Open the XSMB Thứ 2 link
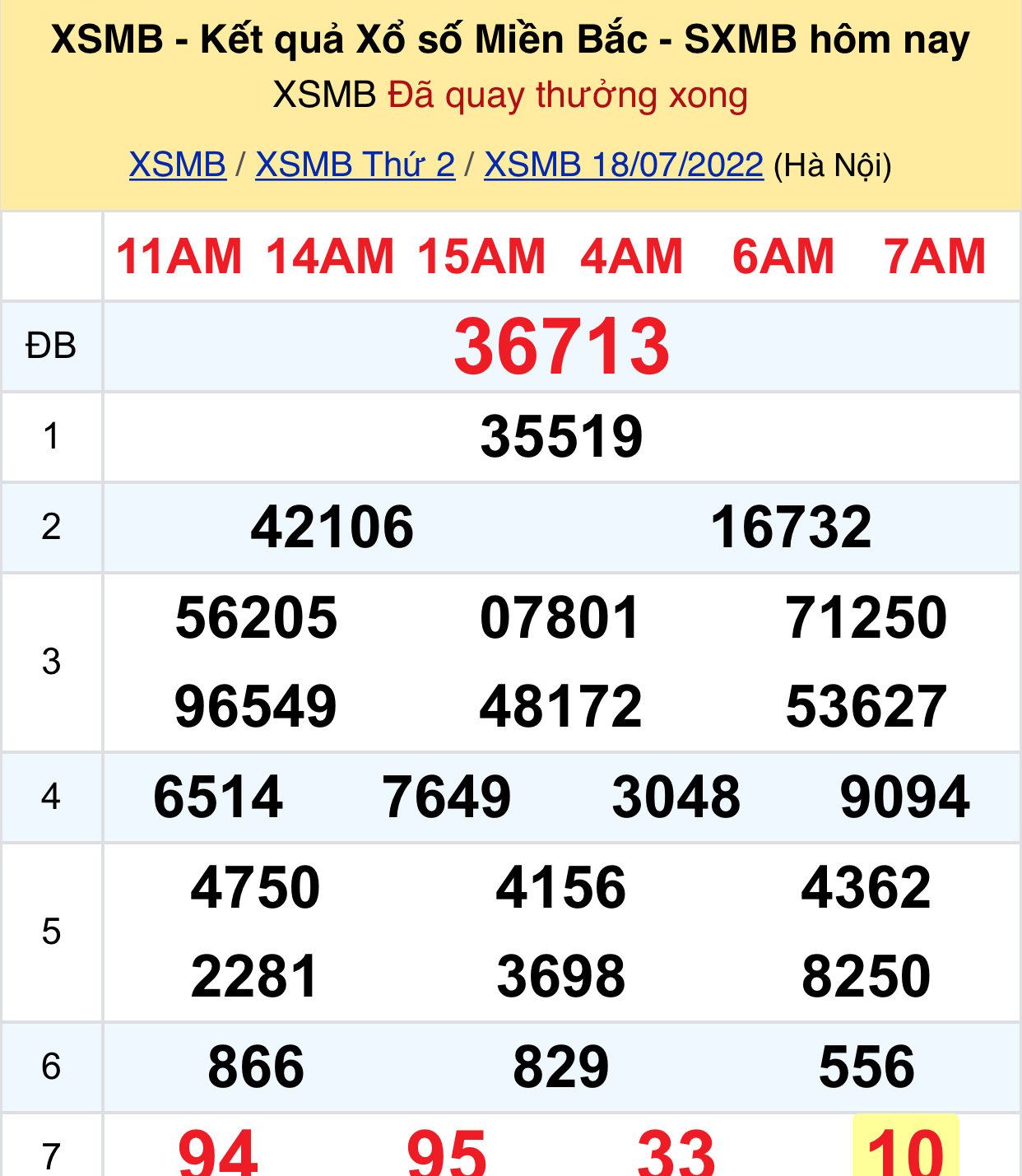 [x=355, y=165]
